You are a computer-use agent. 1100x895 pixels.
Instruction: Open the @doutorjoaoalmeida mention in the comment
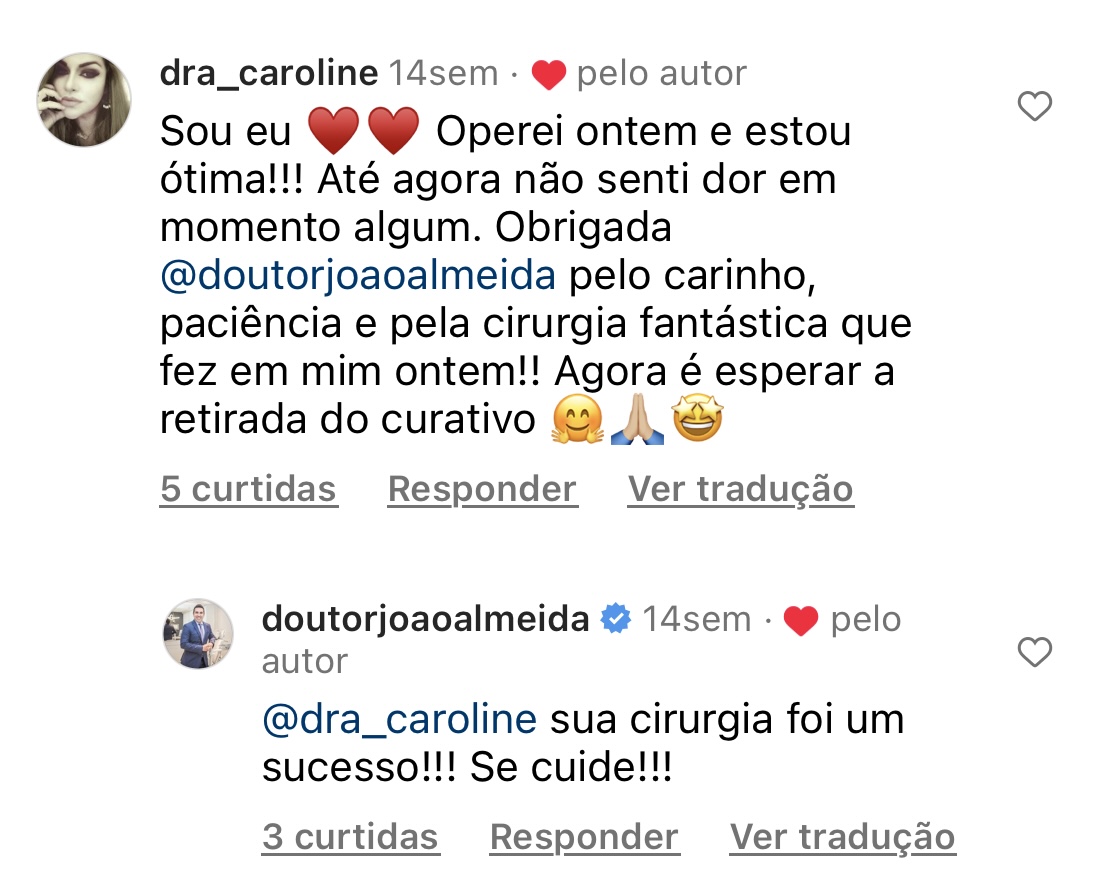(x=358, y=275)
